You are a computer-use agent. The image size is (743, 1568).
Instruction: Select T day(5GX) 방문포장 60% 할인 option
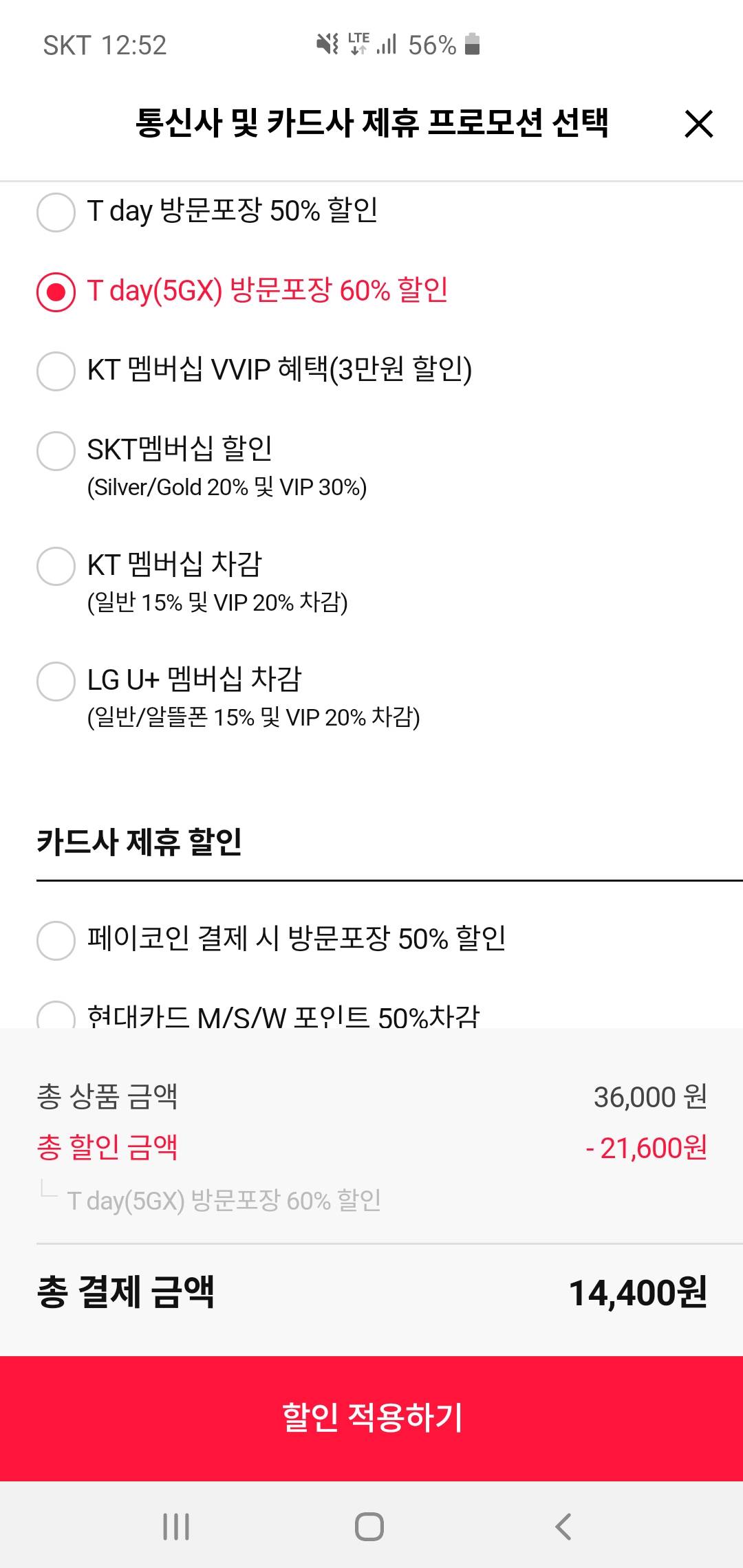click(x=56, y=292)
